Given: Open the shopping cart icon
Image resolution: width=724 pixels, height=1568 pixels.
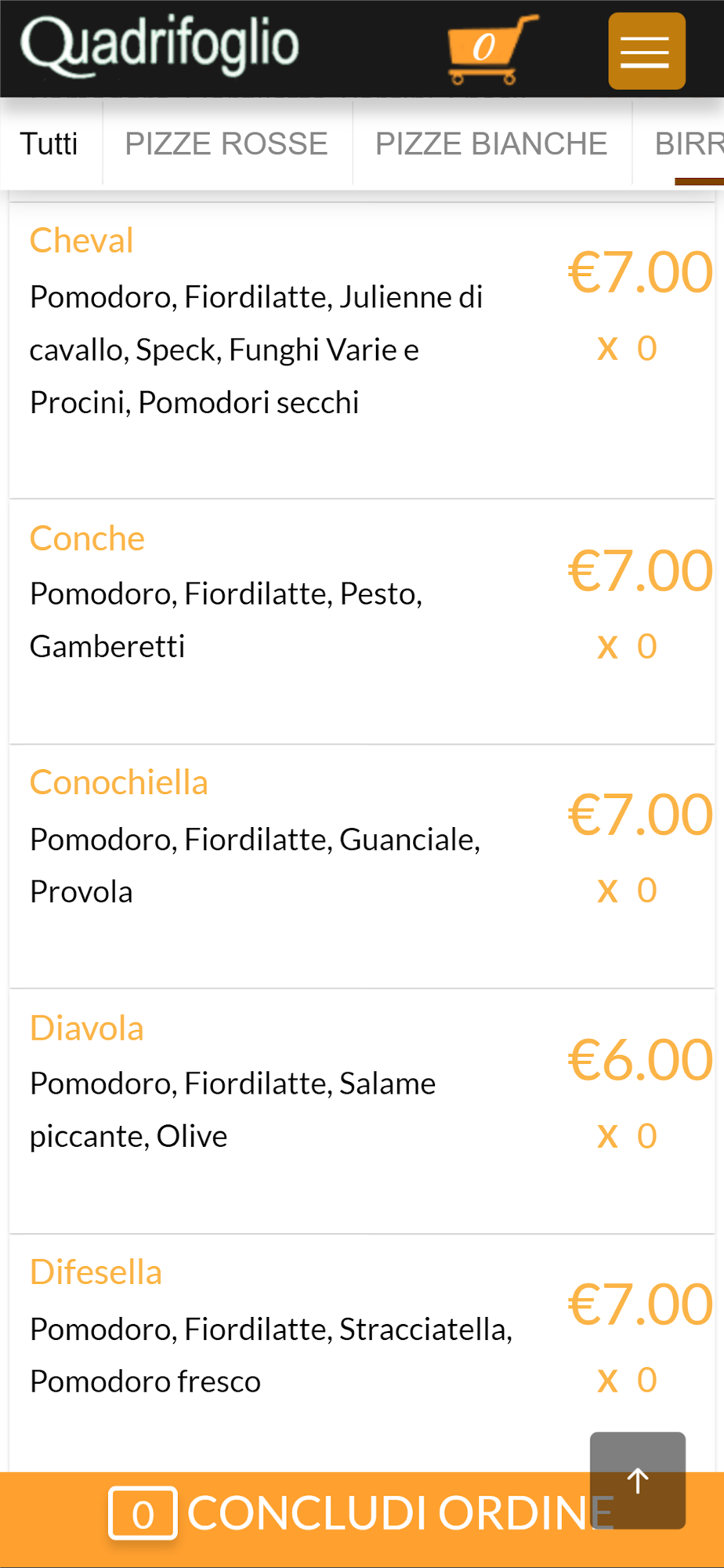Looking at the screenshot, I should tap(492, 49).
